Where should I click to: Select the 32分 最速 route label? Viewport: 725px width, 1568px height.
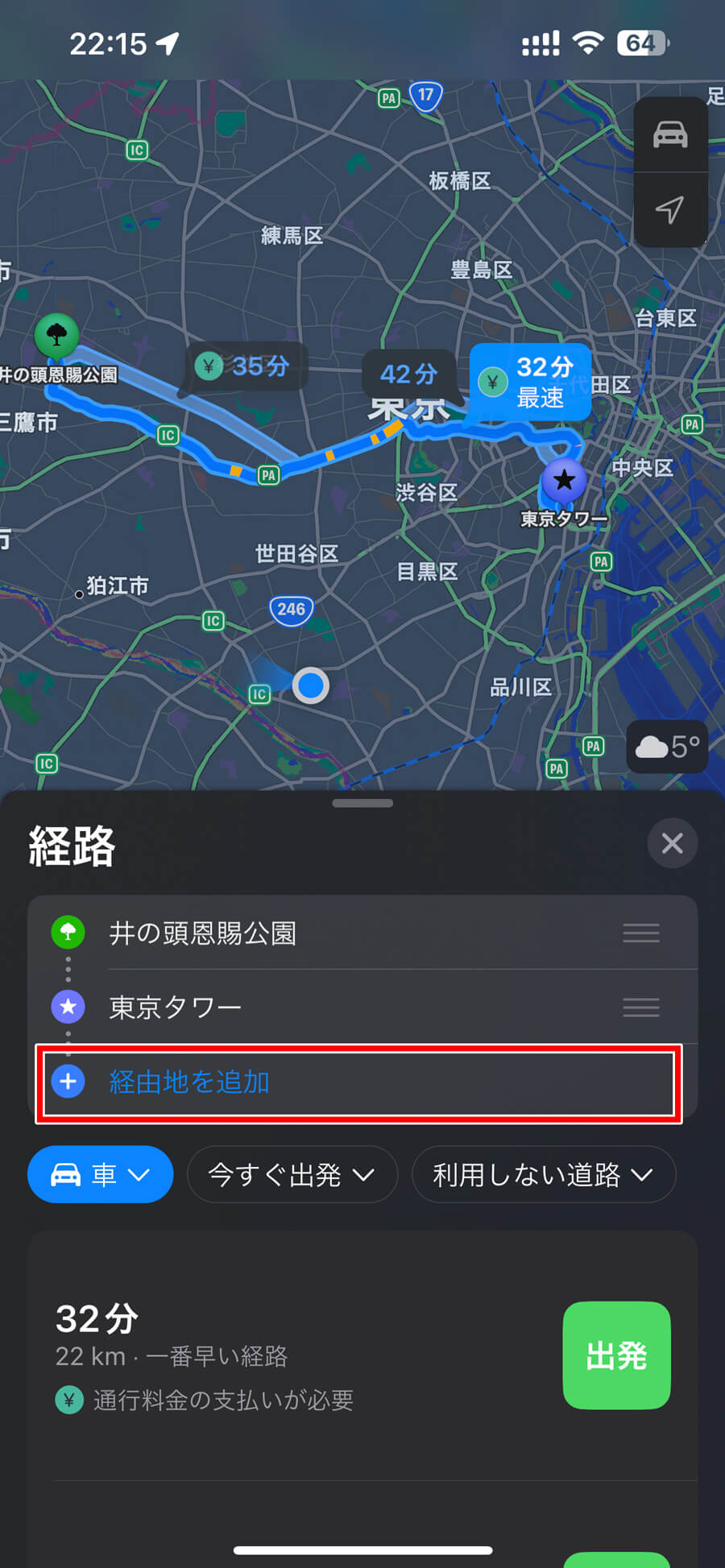[531, 382]
